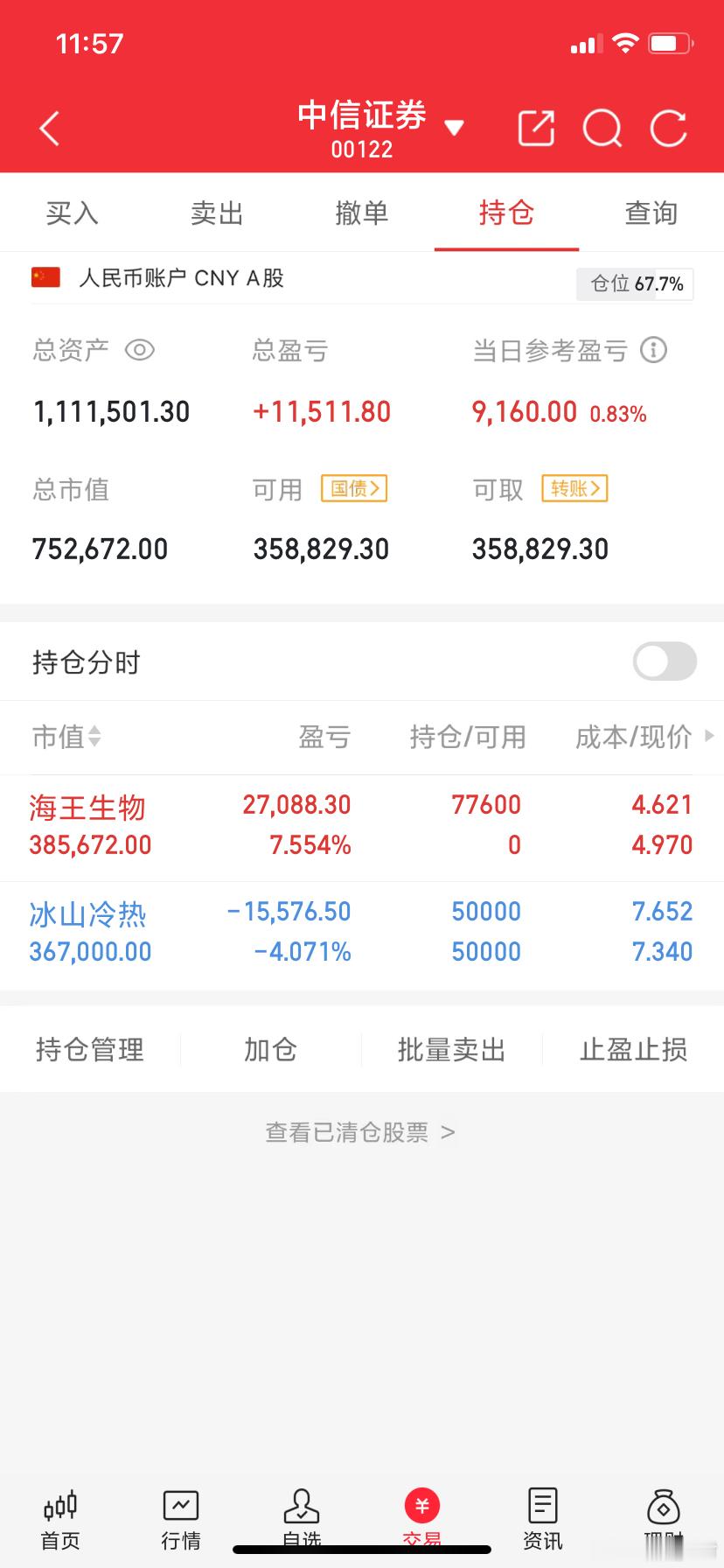Tap the search icon in the header
Image resolution: width=724 pixels, height=1568 pixels.
[602, 128]
